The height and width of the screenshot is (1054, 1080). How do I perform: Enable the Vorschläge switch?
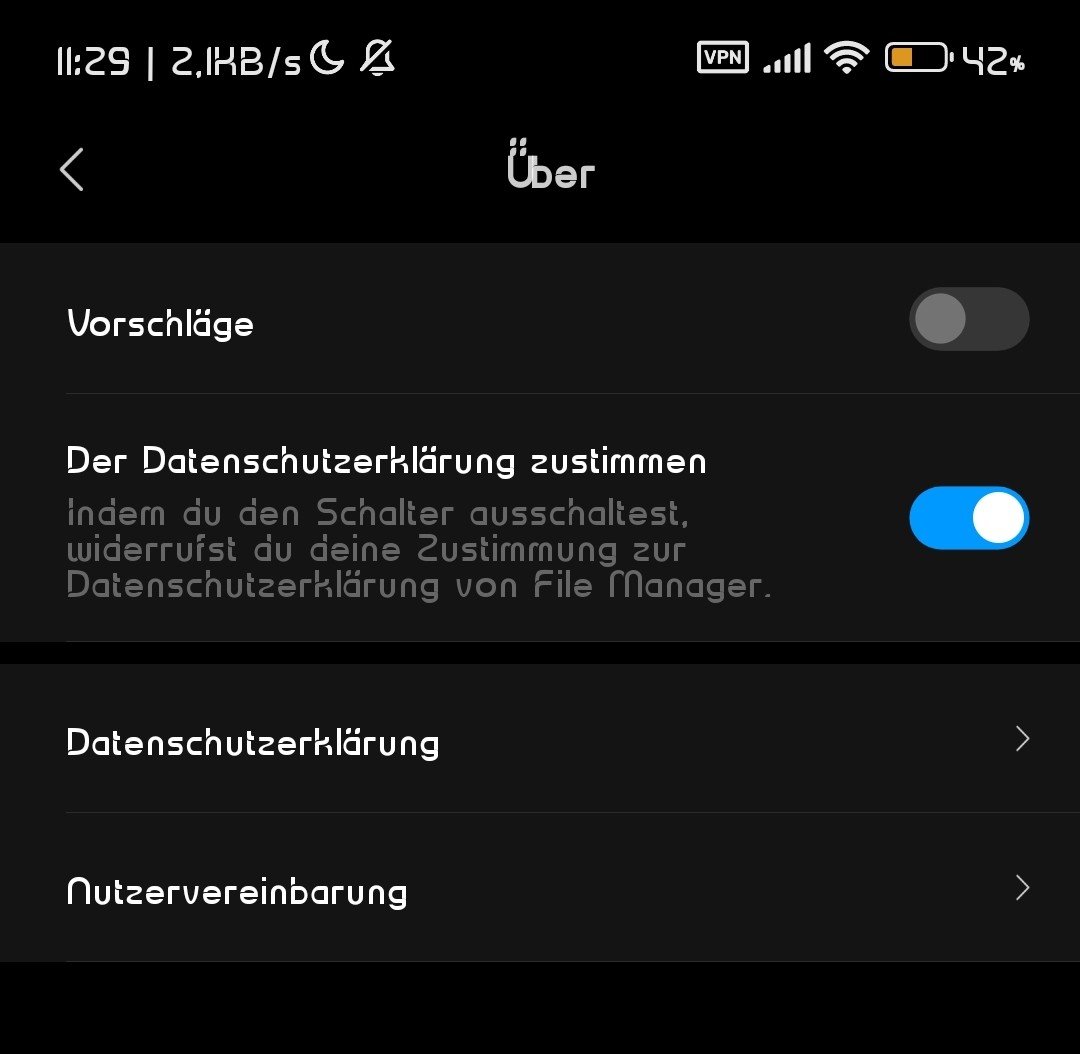click(x=968, y=320)
